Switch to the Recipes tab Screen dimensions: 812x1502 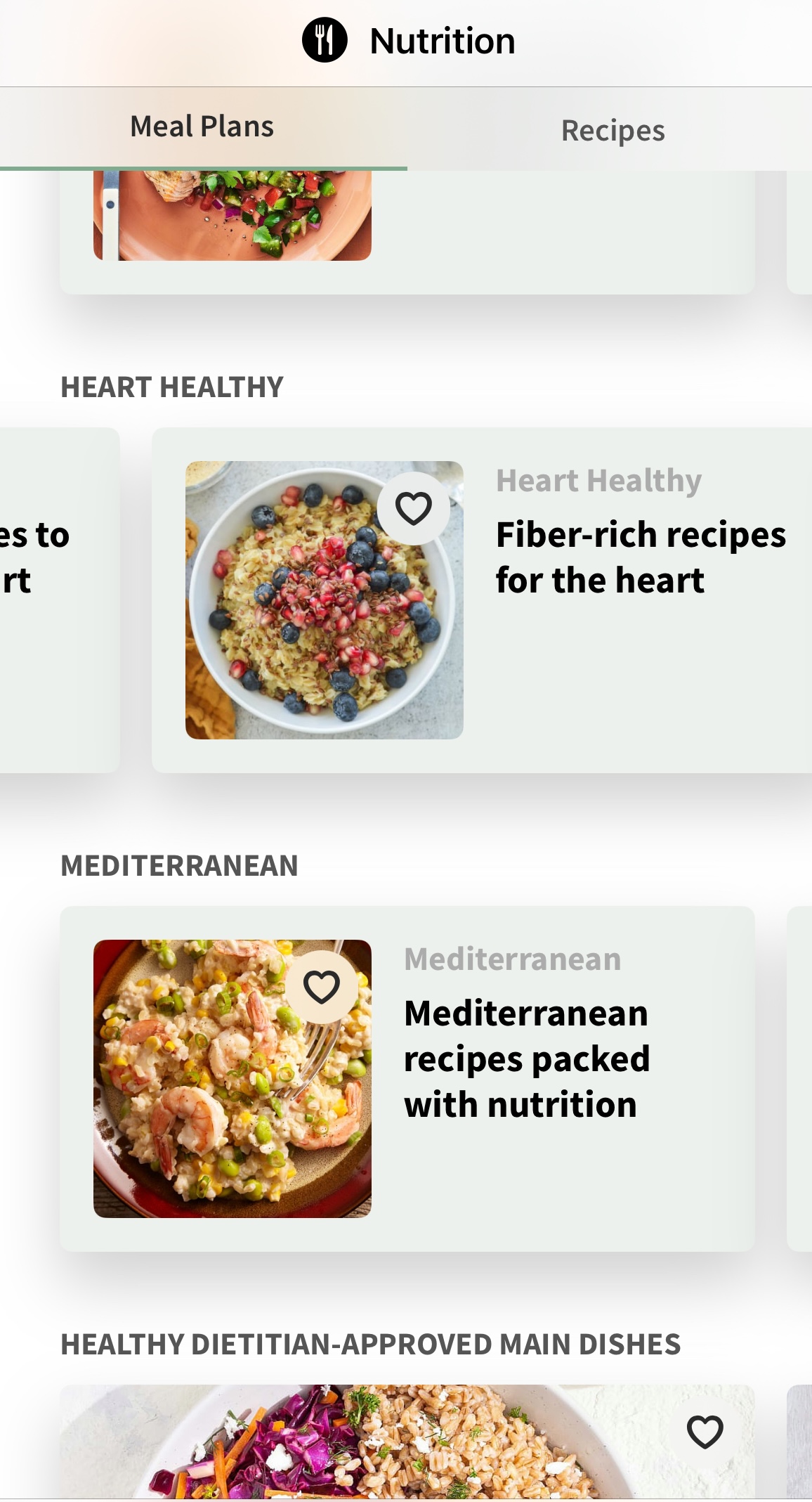[x=613, y=130]
